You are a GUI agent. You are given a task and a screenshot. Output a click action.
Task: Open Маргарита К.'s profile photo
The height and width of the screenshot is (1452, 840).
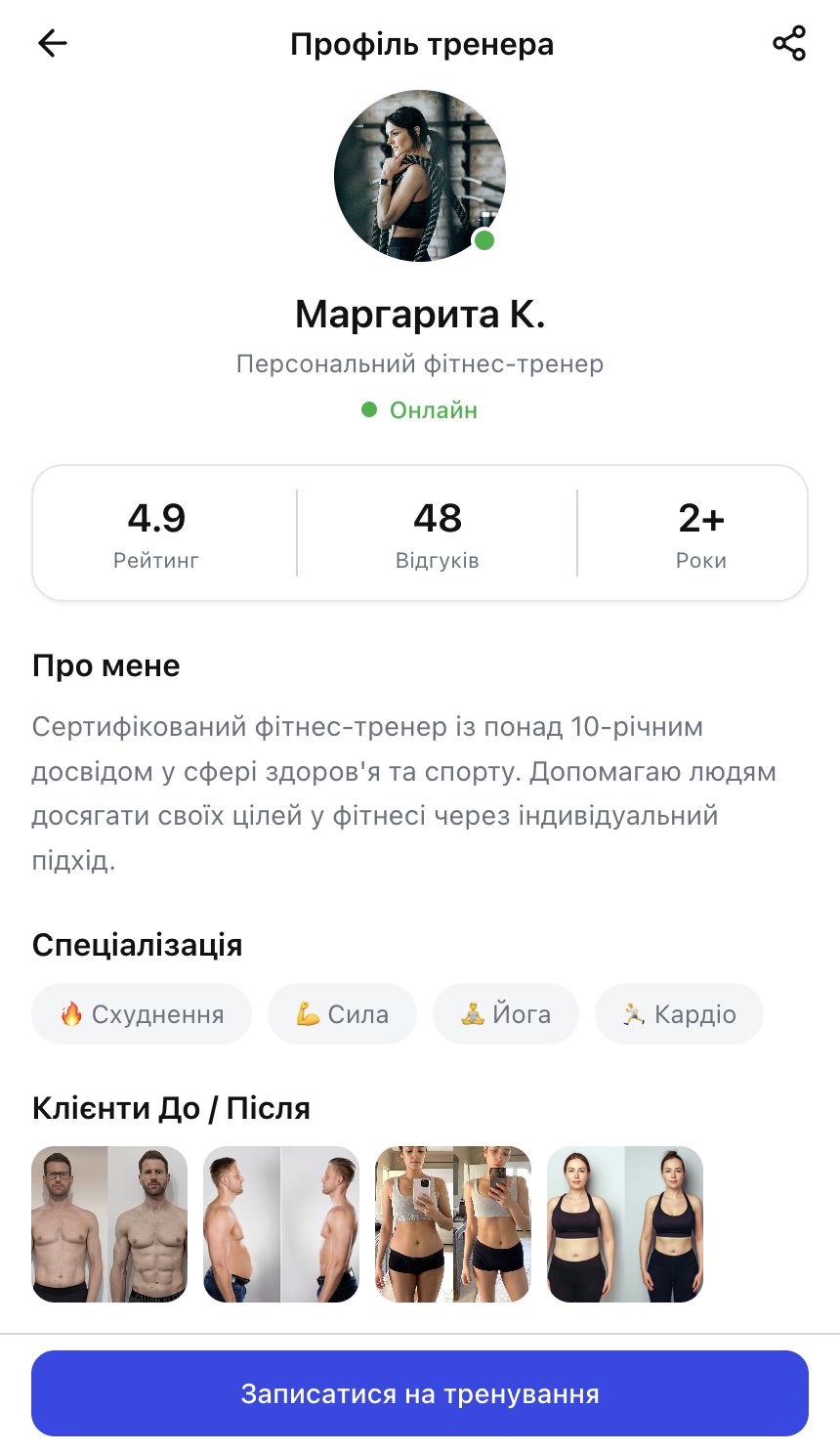click(x=420, y=176)
